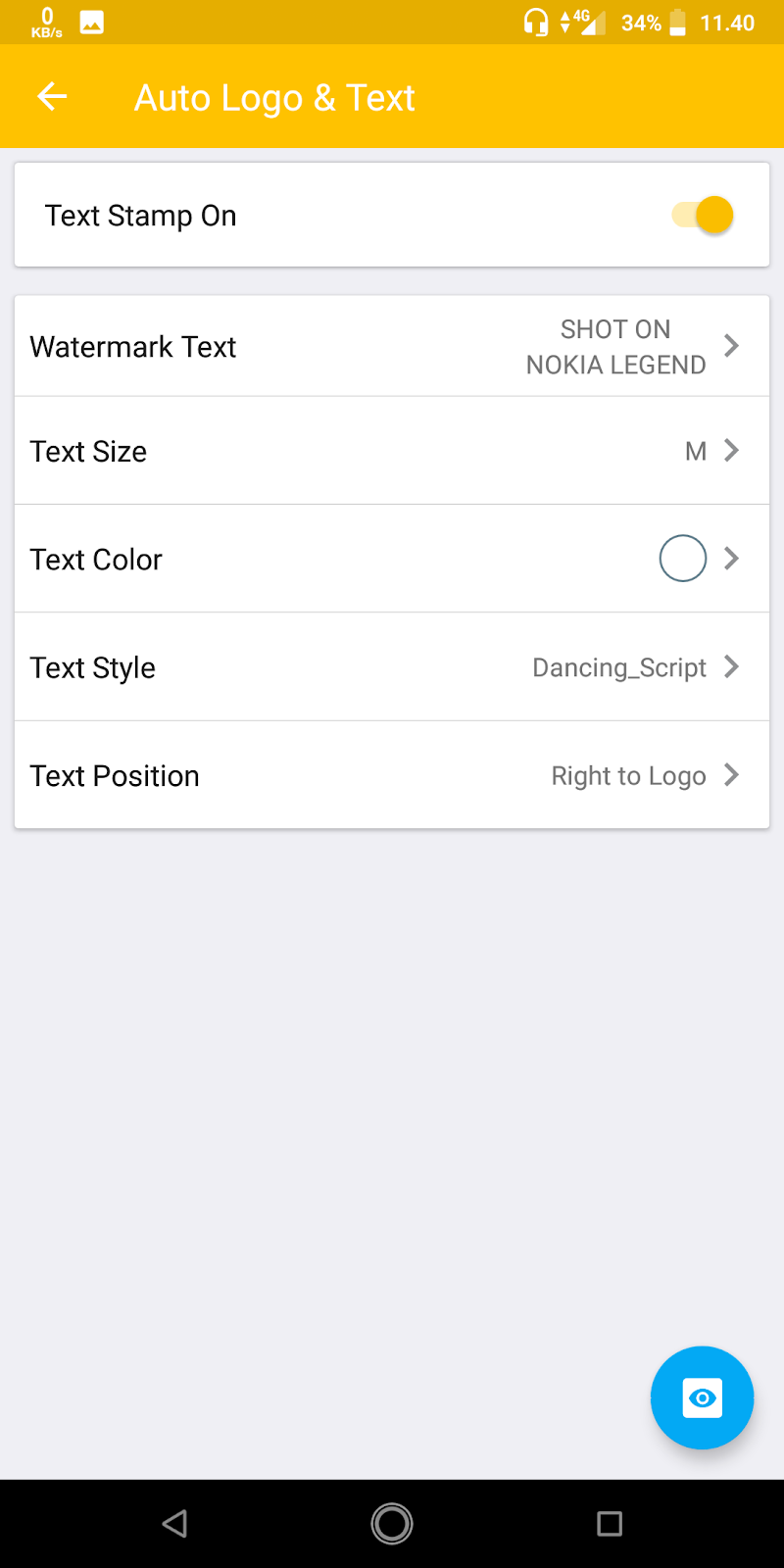Choose a different Text Style

coord(392,667)
